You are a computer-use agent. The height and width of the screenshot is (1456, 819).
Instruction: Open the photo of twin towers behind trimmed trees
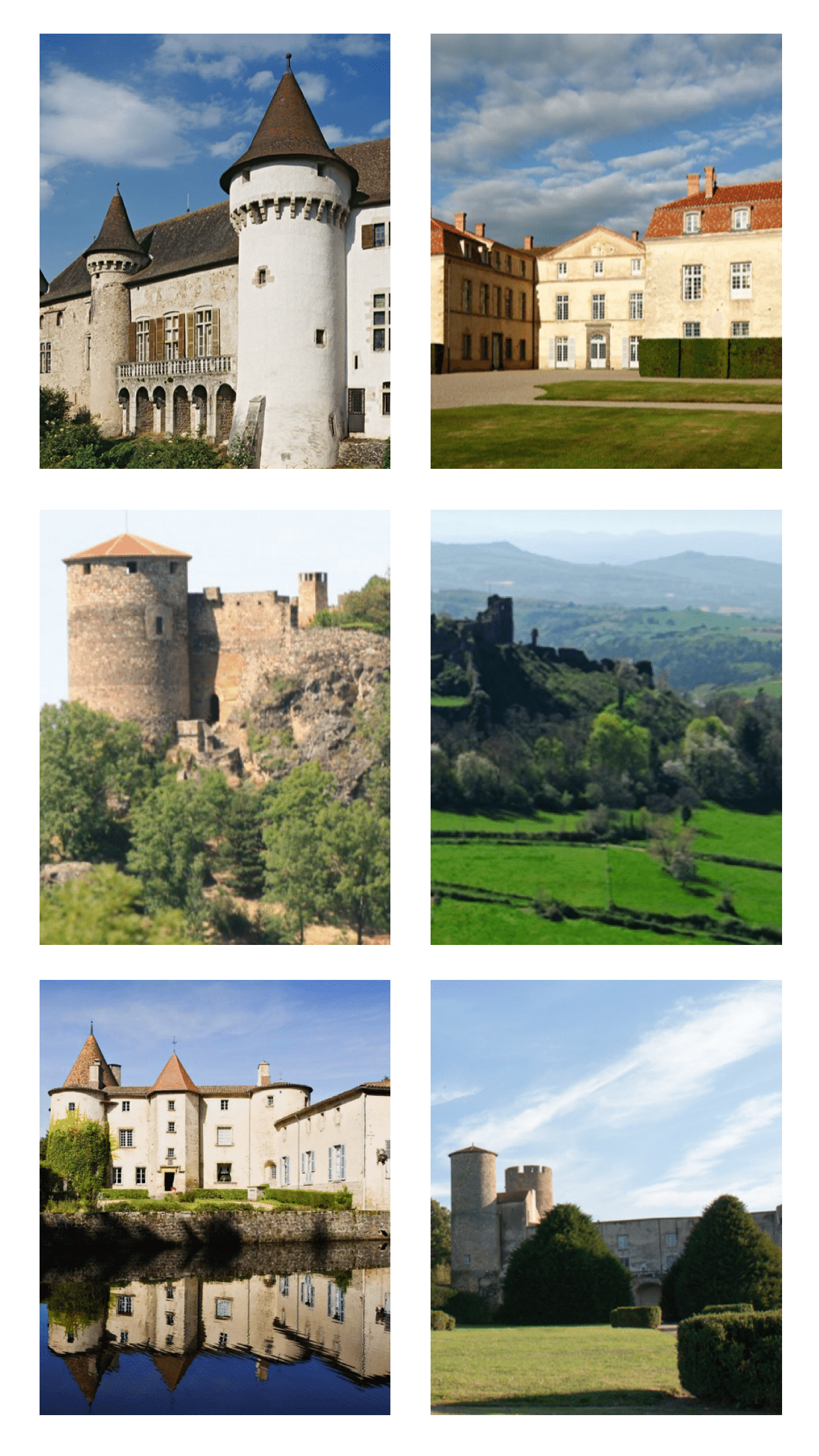point(606,1197)
